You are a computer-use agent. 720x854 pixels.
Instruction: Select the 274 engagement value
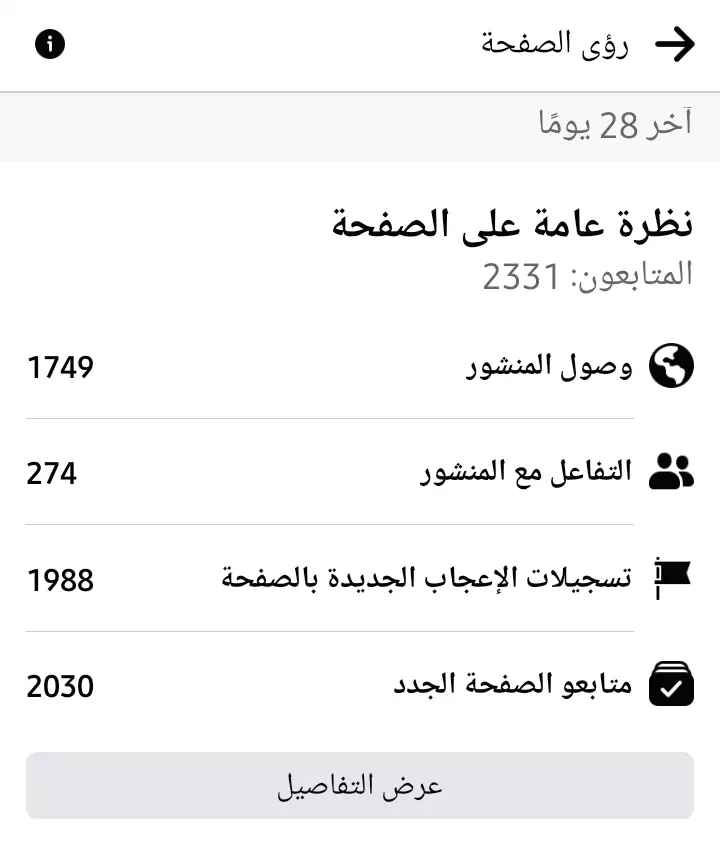coord(52,473)
